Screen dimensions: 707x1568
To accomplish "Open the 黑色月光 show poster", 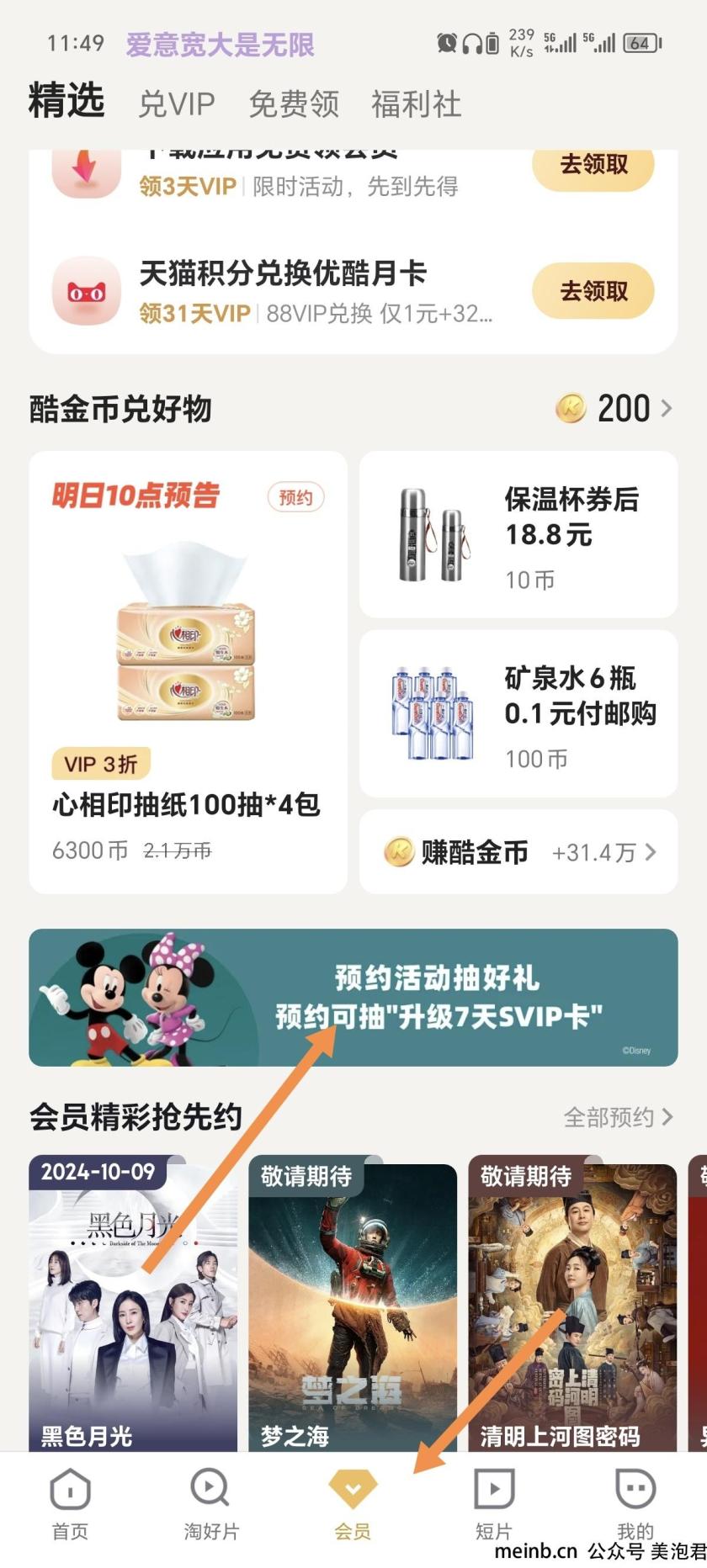I will tap(133, 1304).
